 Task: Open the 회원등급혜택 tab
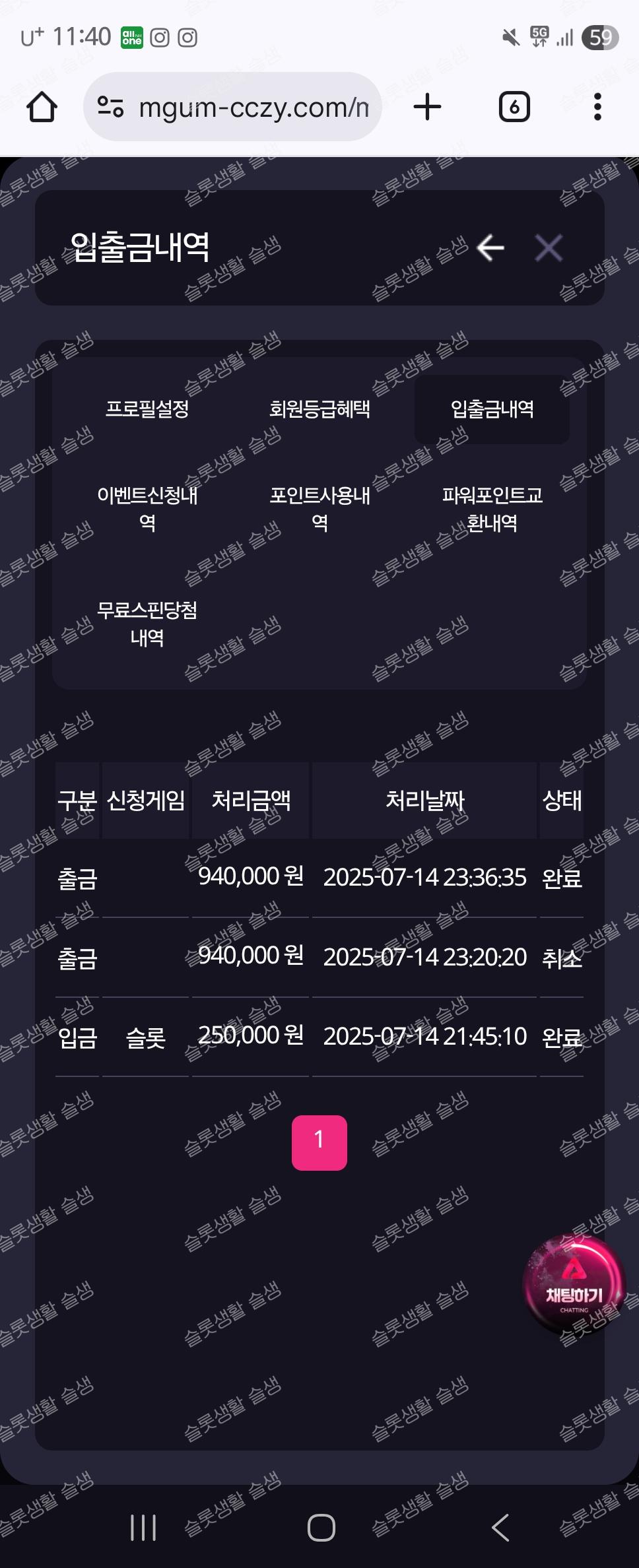point(319,409)
